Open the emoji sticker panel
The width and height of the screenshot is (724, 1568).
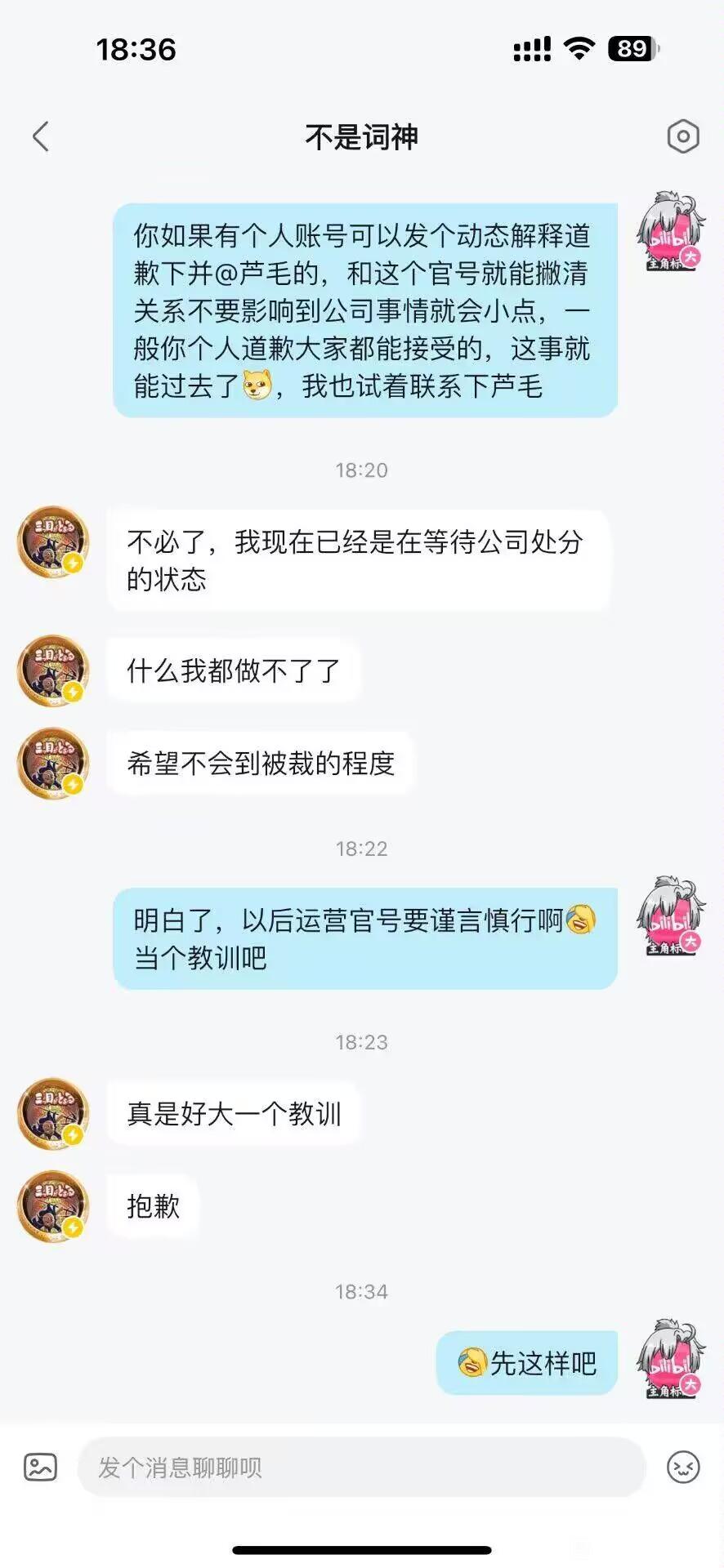click(x=683, y=1468)
